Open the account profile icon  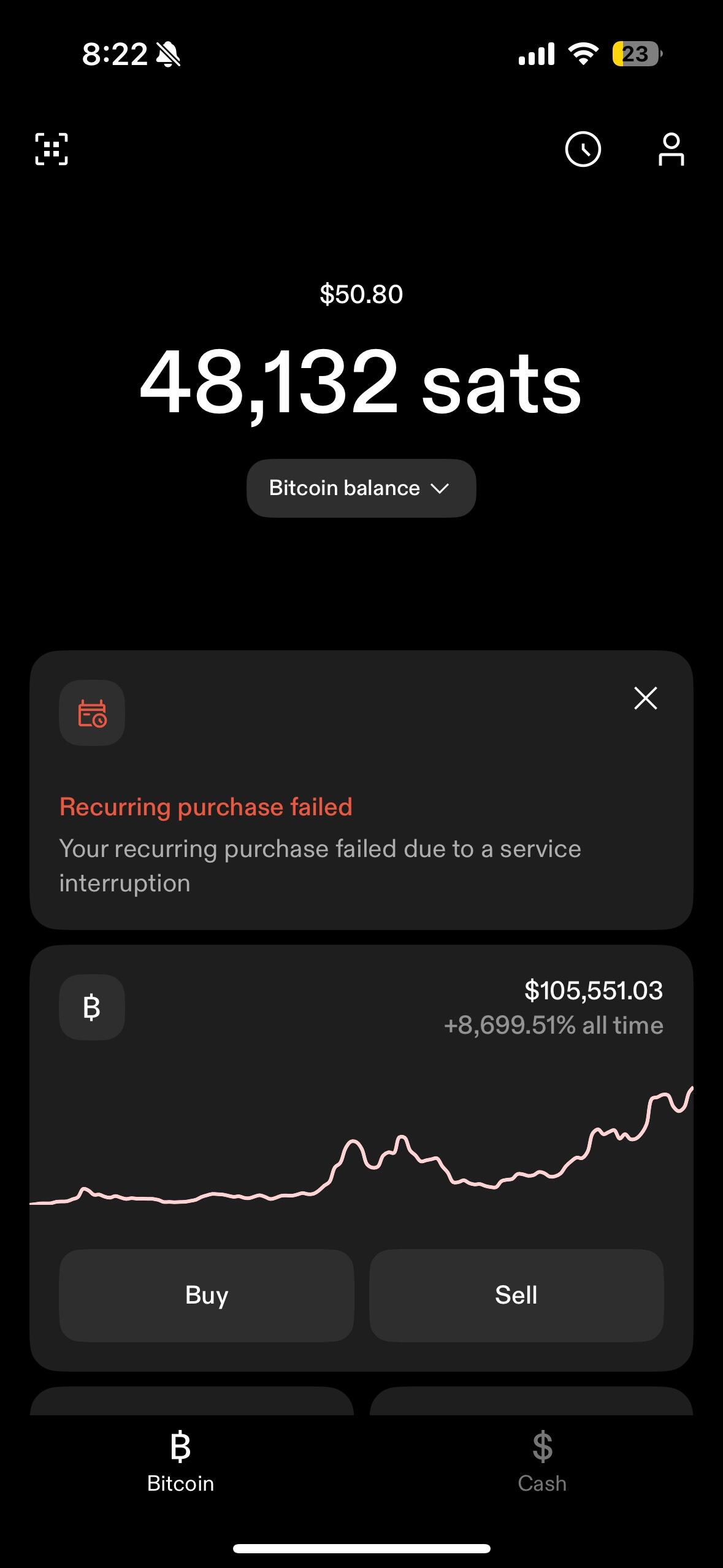click(671, 149)
